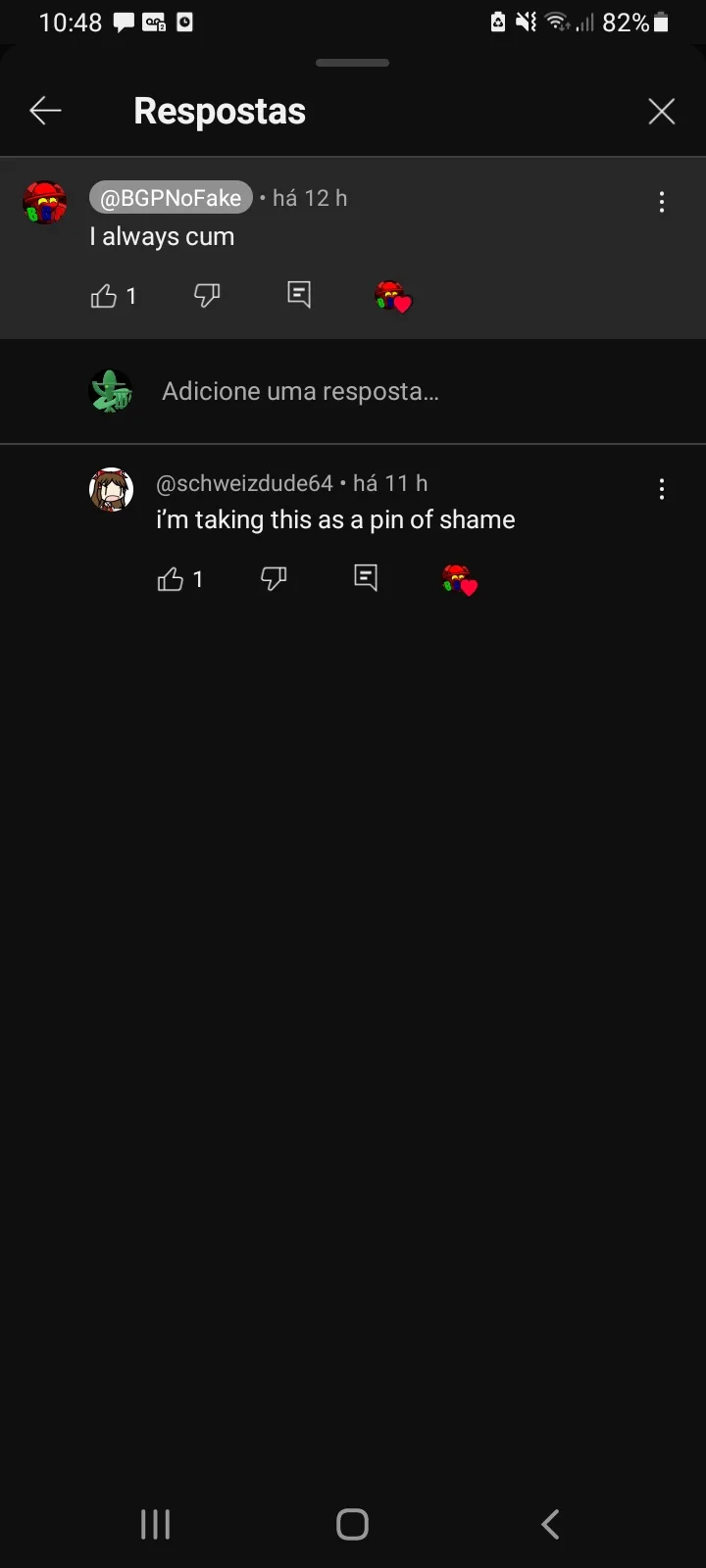
Task: Close the Respostas panel
Action: 662,112
